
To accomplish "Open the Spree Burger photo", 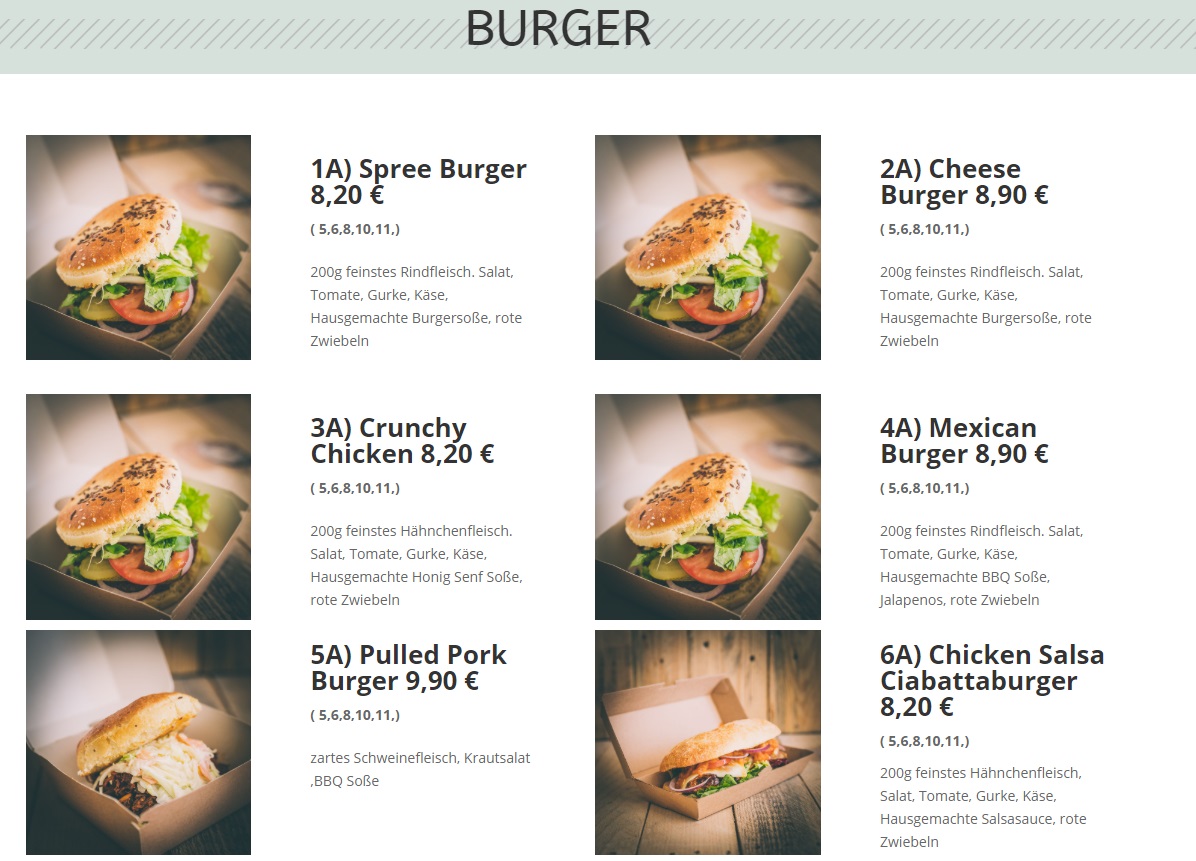I will point(138,247).
